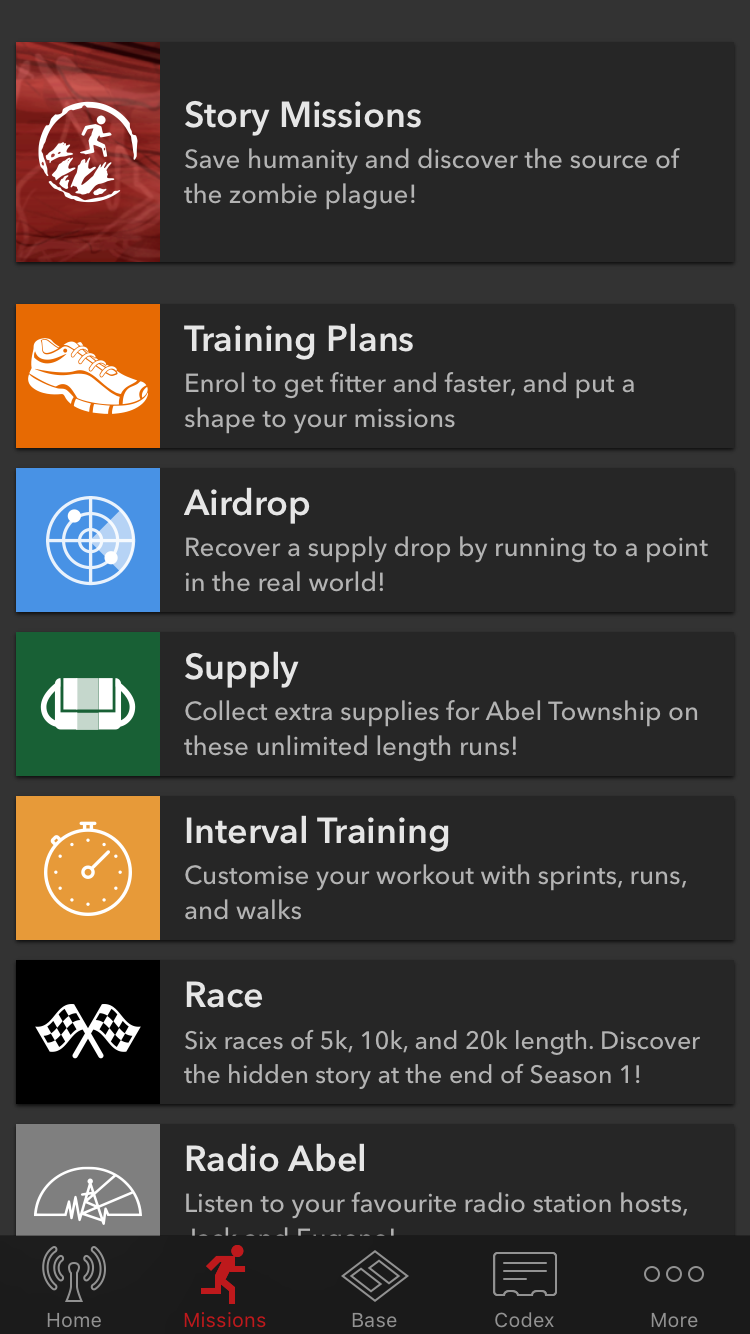Go to the Base tab
Image resolution: width=750 pixels, height=1334 pixels.
click(x=375, y=1286)
